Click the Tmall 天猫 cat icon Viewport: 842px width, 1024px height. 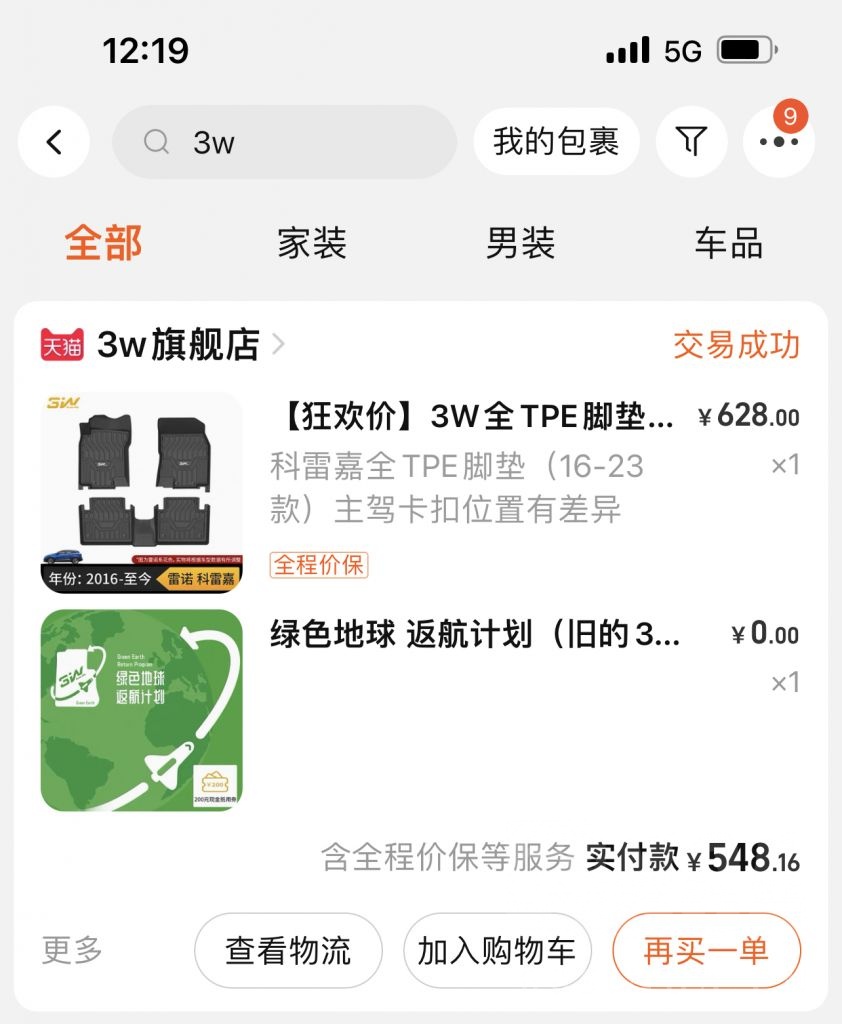coord(60,345)
